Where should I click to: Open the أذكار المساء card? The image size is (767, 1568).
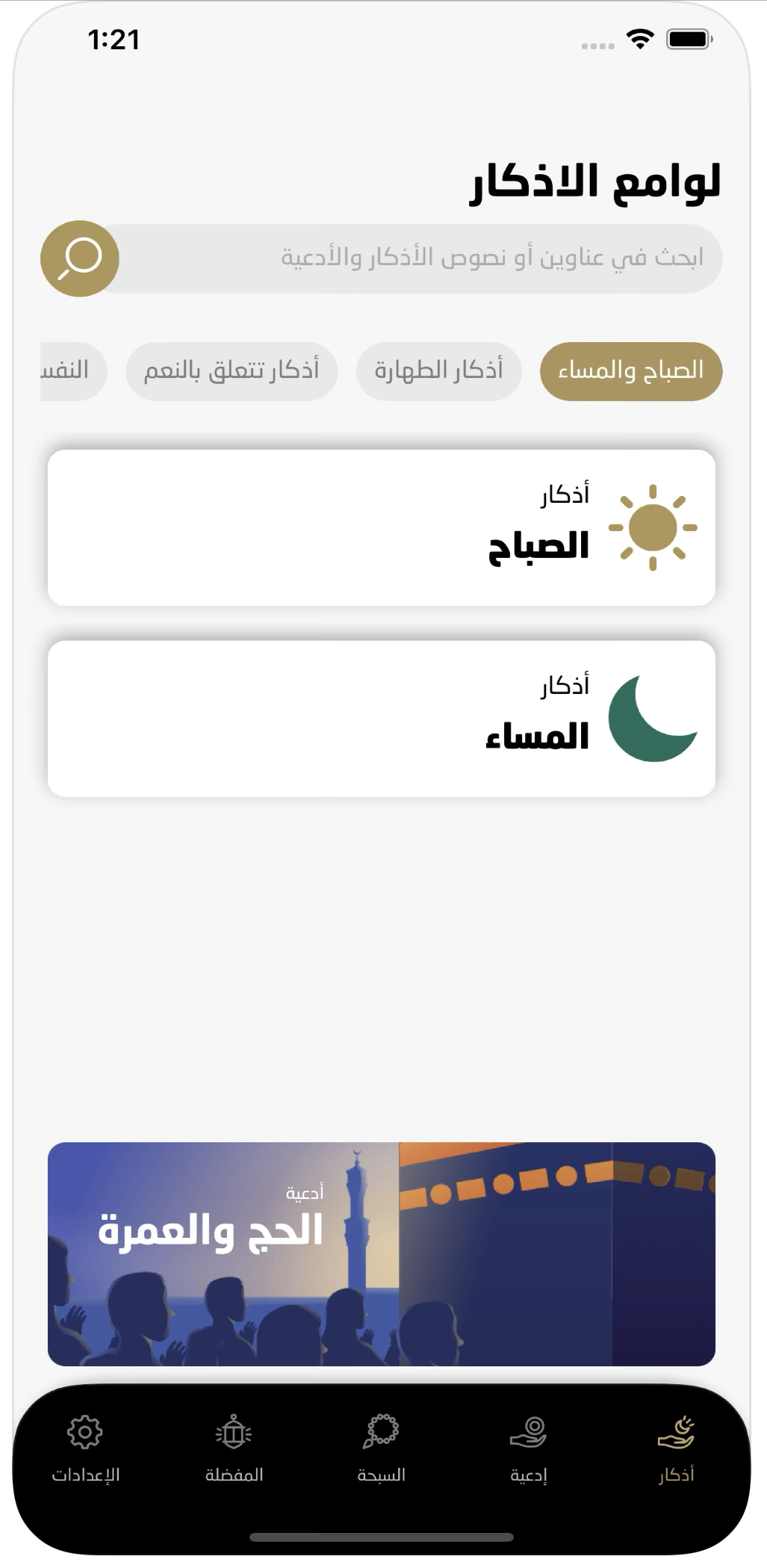[381, 719]
